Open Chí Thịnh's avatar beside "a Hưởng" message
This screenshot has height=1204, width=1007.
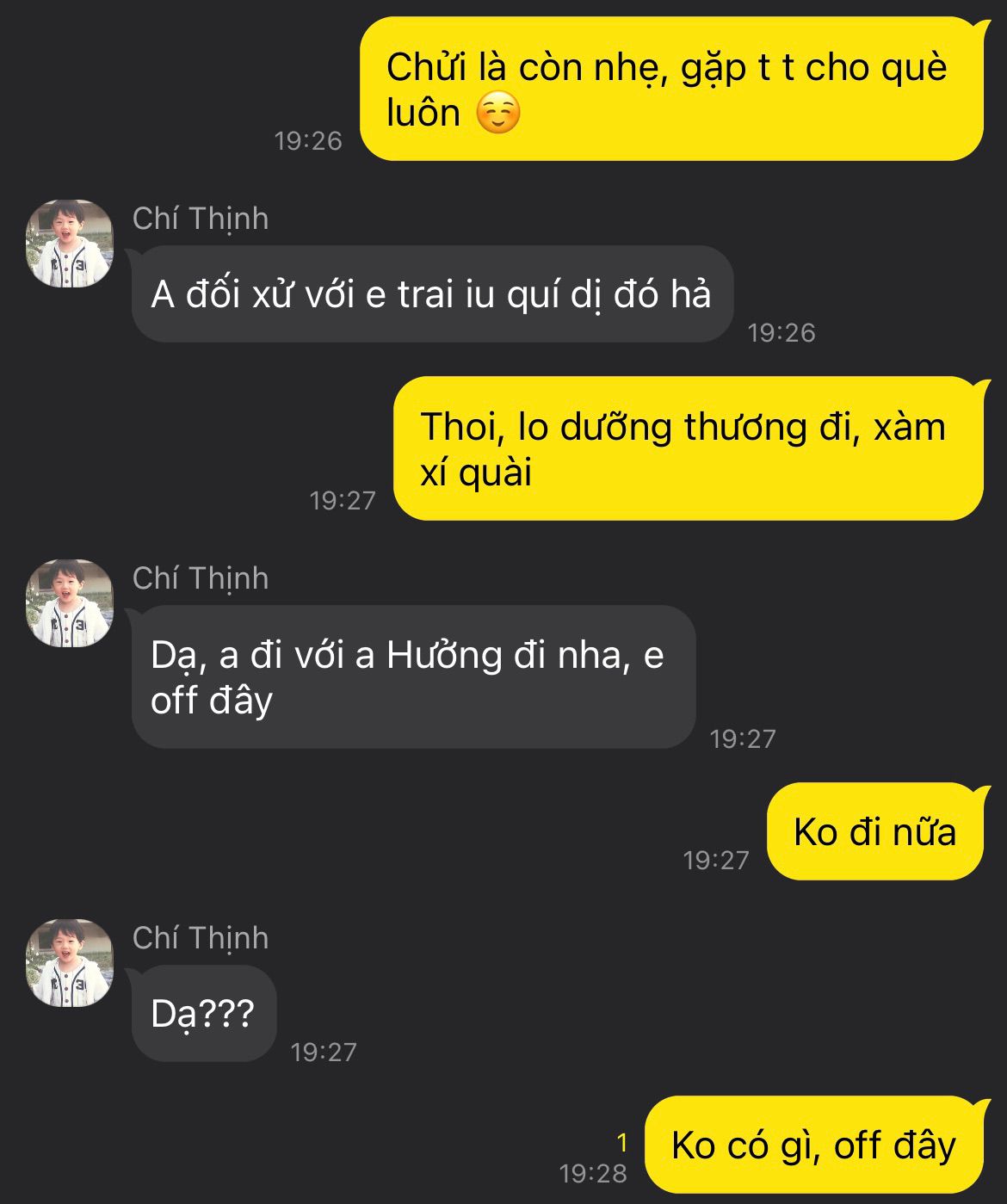tap(70, 603)
